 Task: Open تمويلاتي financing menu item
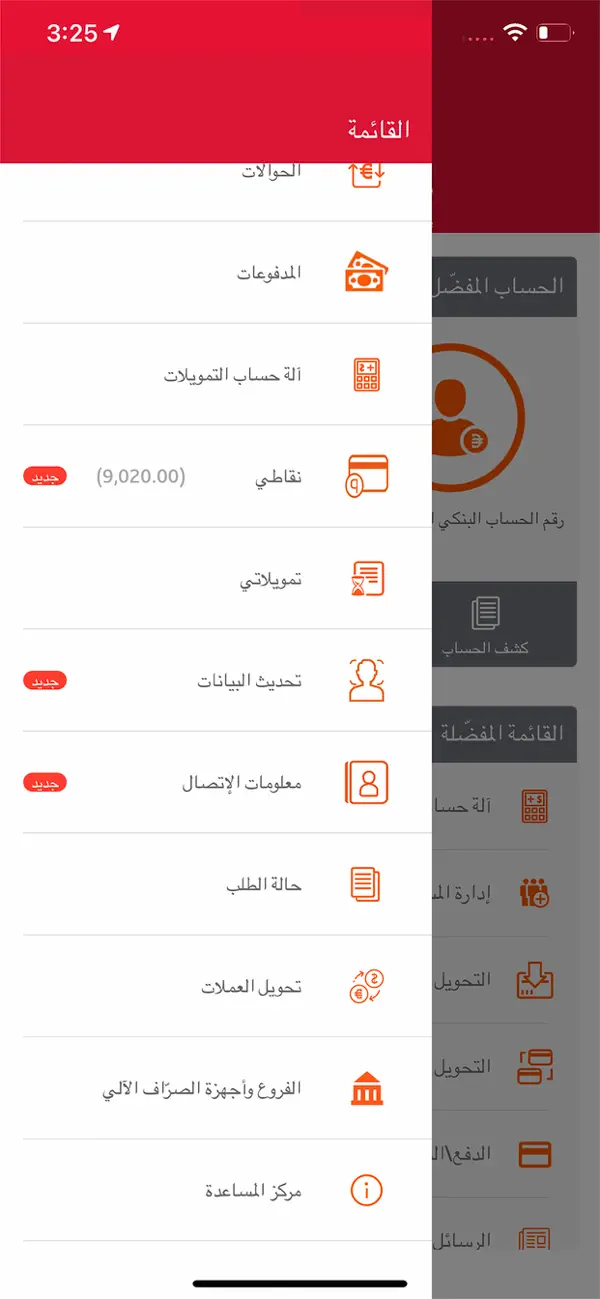[216, 579]
